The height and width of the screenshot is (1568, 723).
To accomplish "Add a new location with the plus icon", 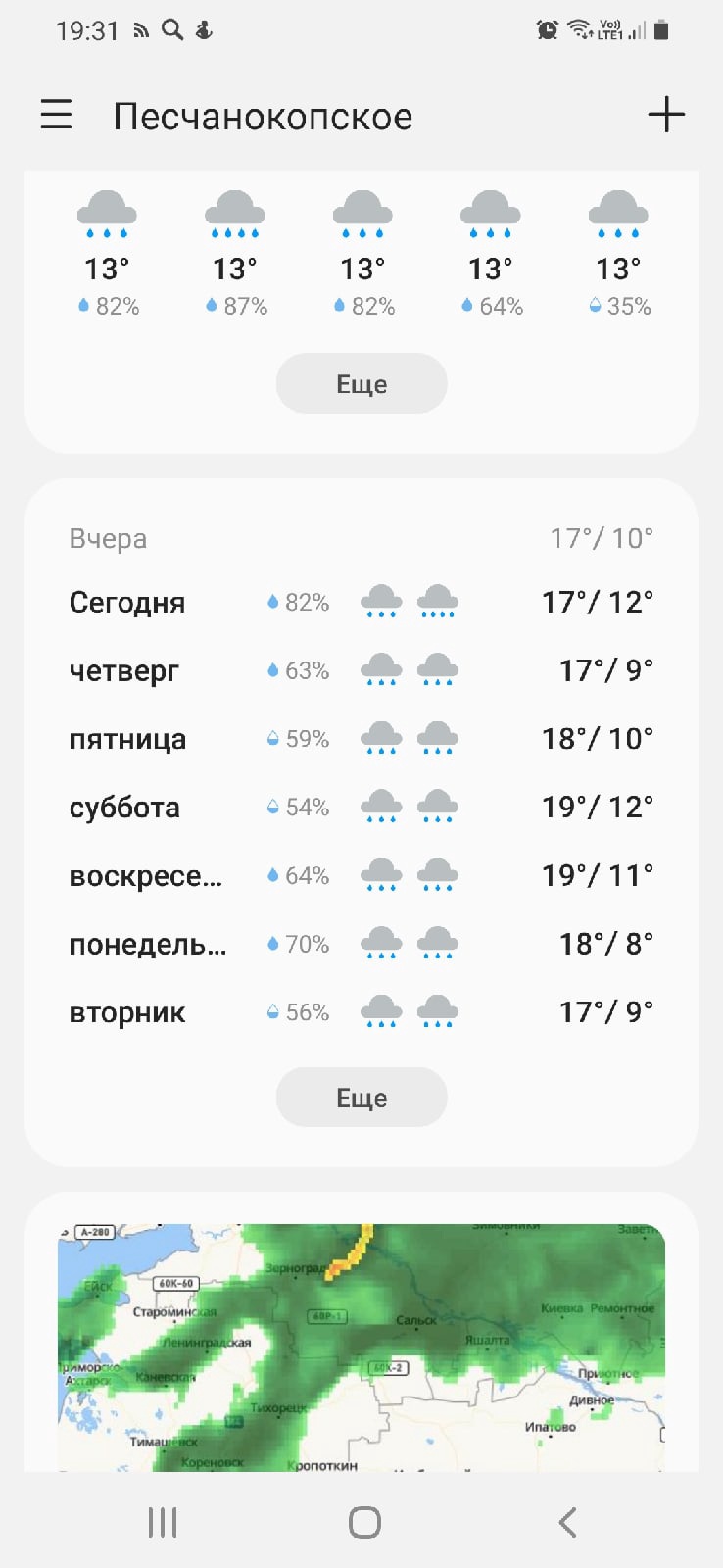I will [x=666, y=115].
